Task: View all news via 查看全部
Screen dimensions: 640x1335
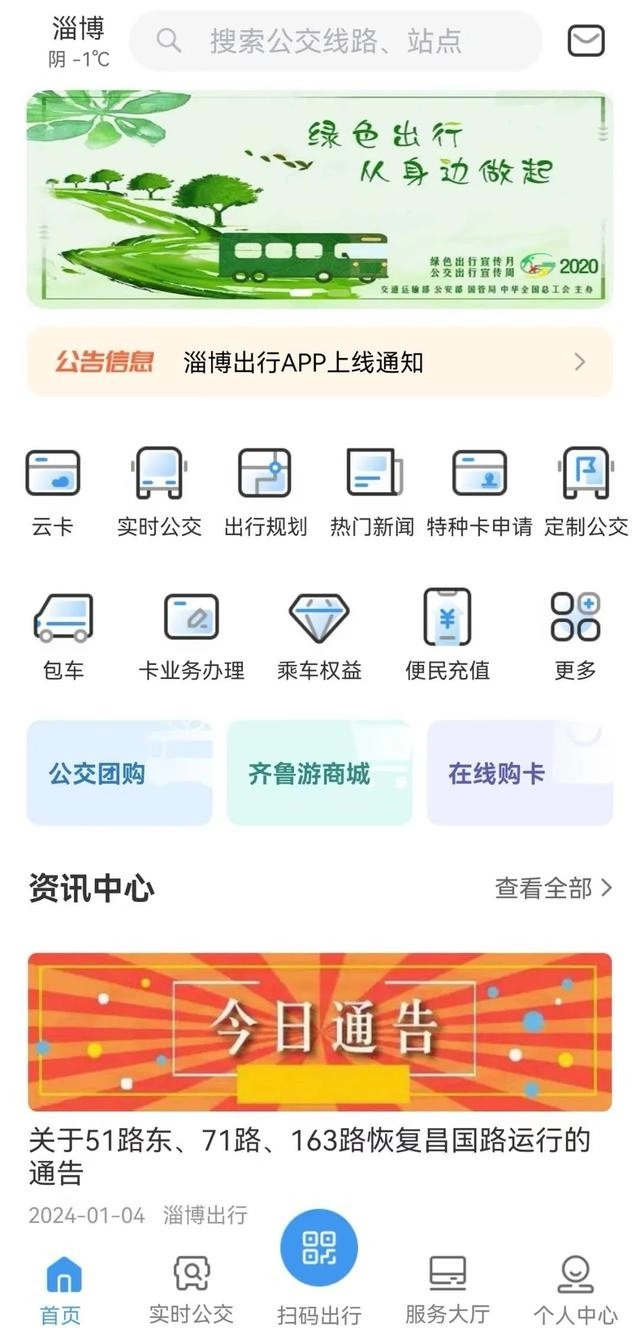Action: pos(554,888)
